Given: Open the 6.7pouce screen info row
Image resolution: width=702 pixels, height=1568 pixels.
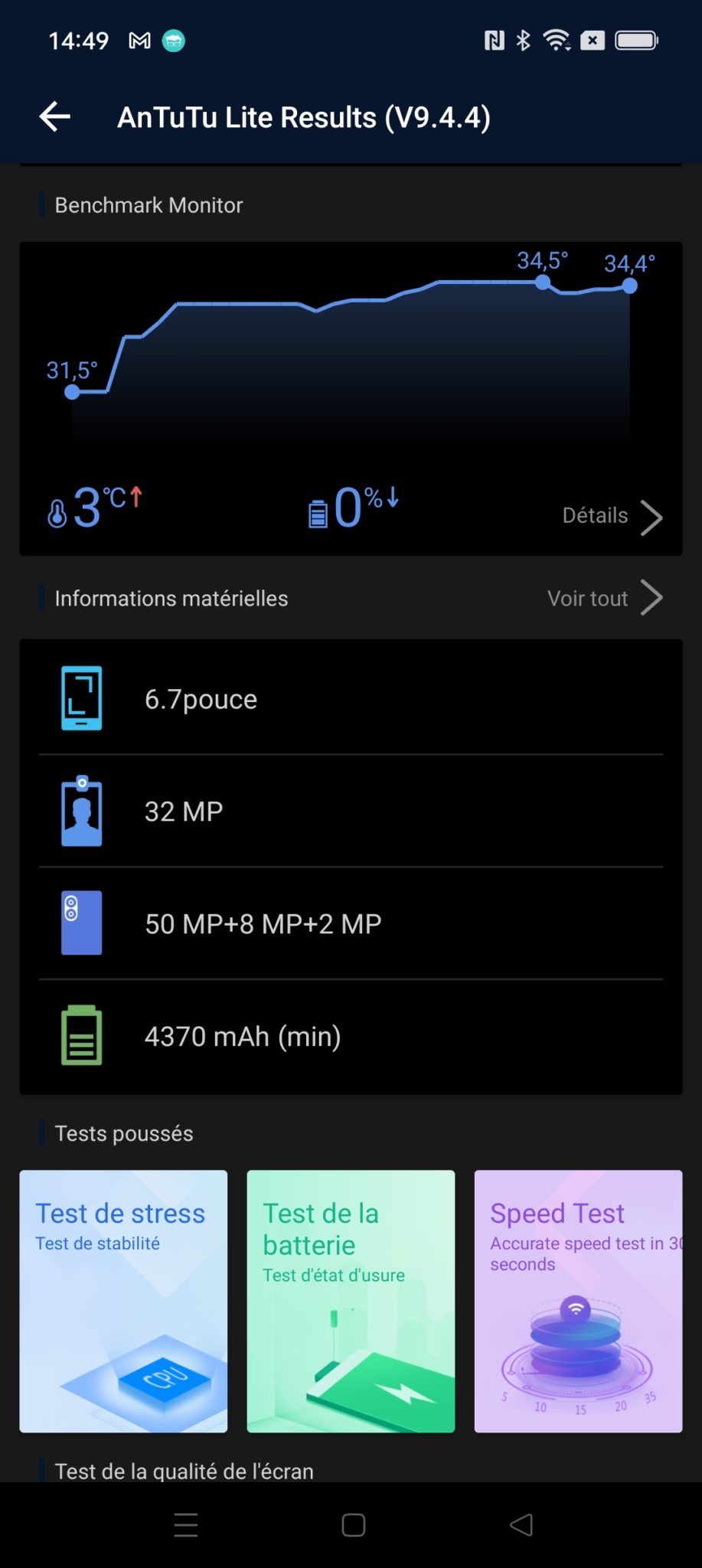Looking at the screenshot, I should tap(351, 699).
